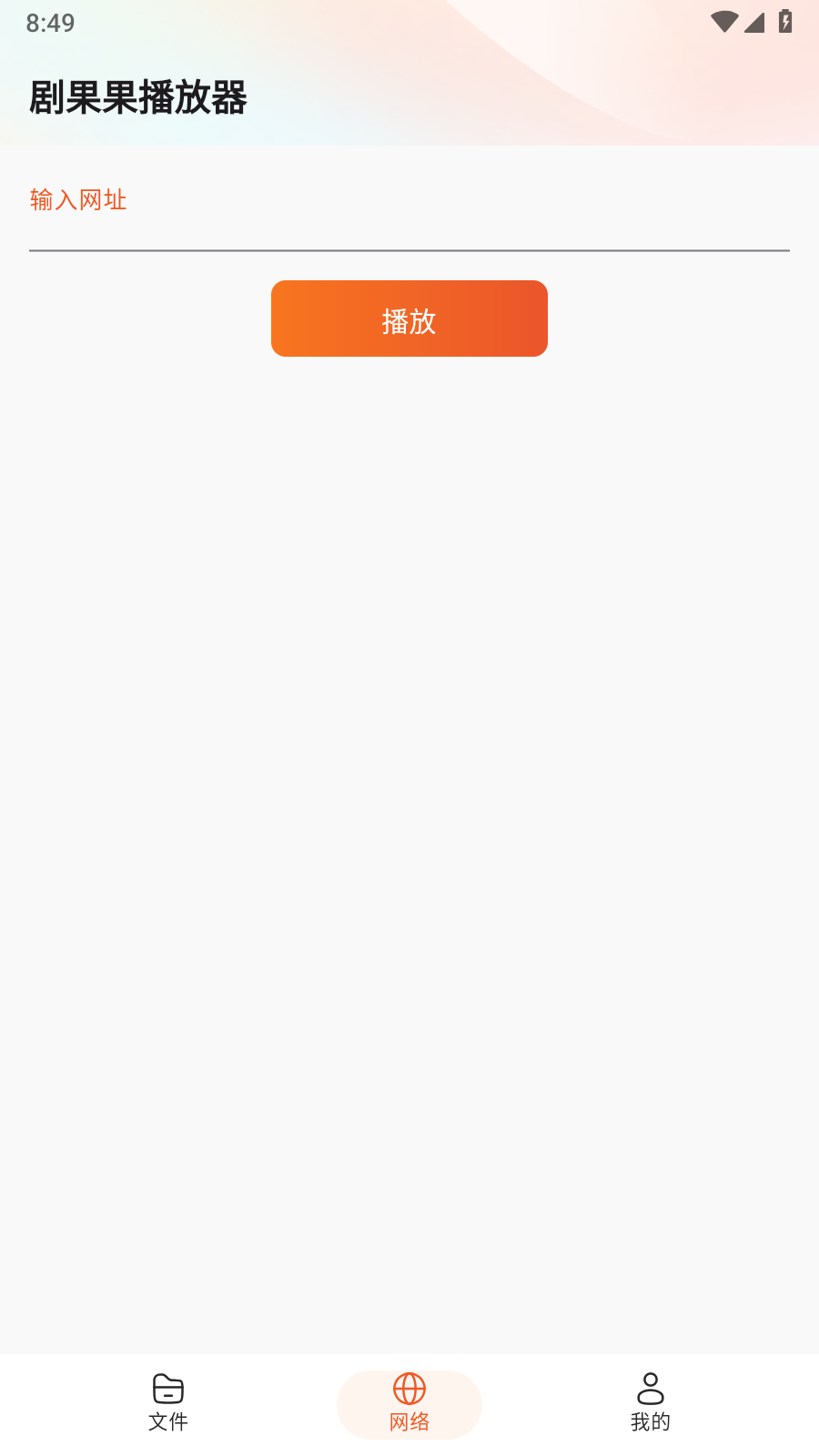Image resolution: width=819 pixels, height=1456 pixels.
Task: Tap the Wi-Fi status bar icon
Action: 723,23
